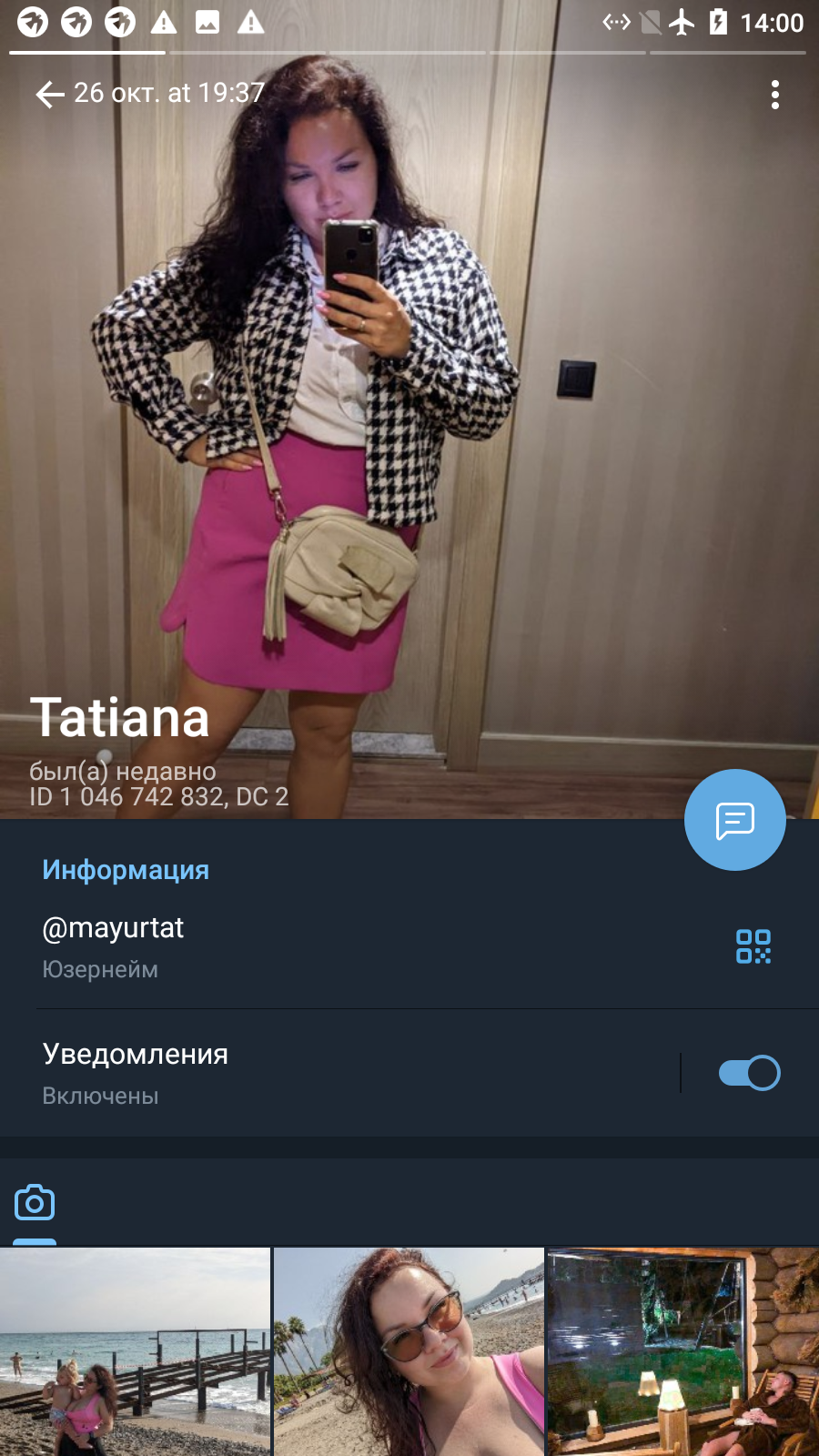Open the log cabin window photo
819x1456 pixels.
coord(683,1352)
